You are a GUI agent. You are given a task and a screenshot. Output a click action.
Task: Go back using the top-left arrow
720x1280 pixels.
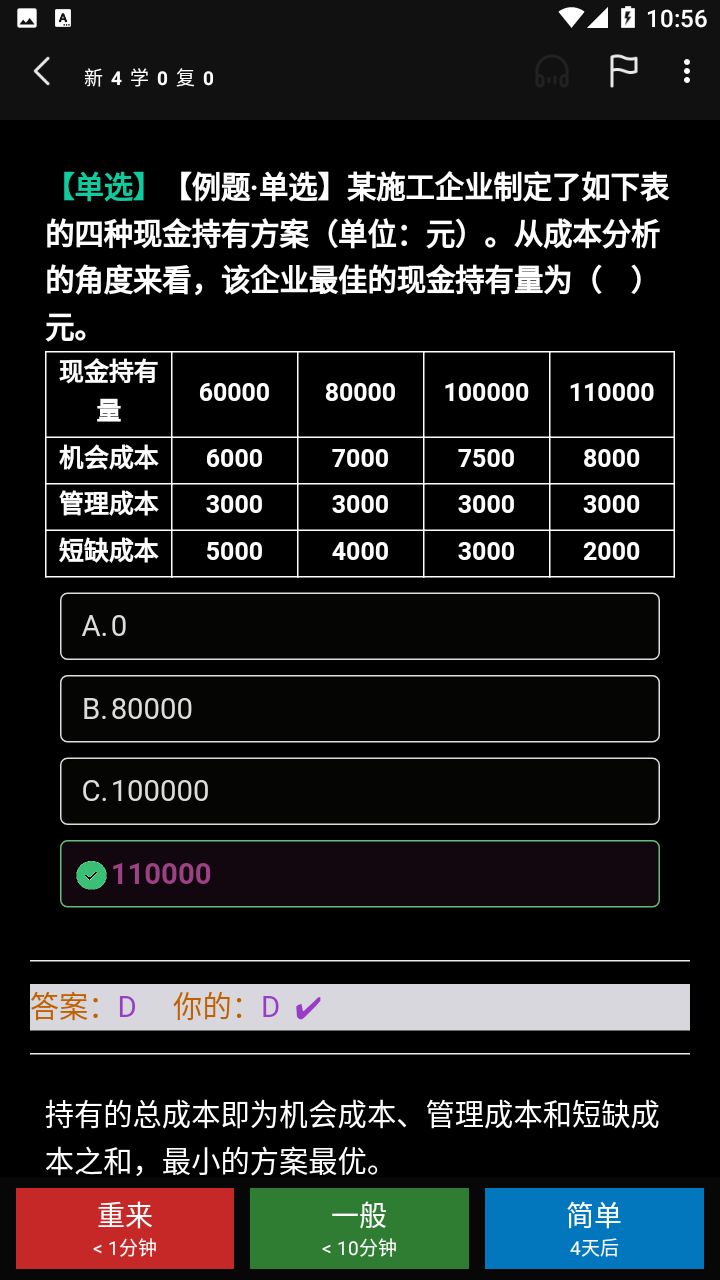click(42, 72)
